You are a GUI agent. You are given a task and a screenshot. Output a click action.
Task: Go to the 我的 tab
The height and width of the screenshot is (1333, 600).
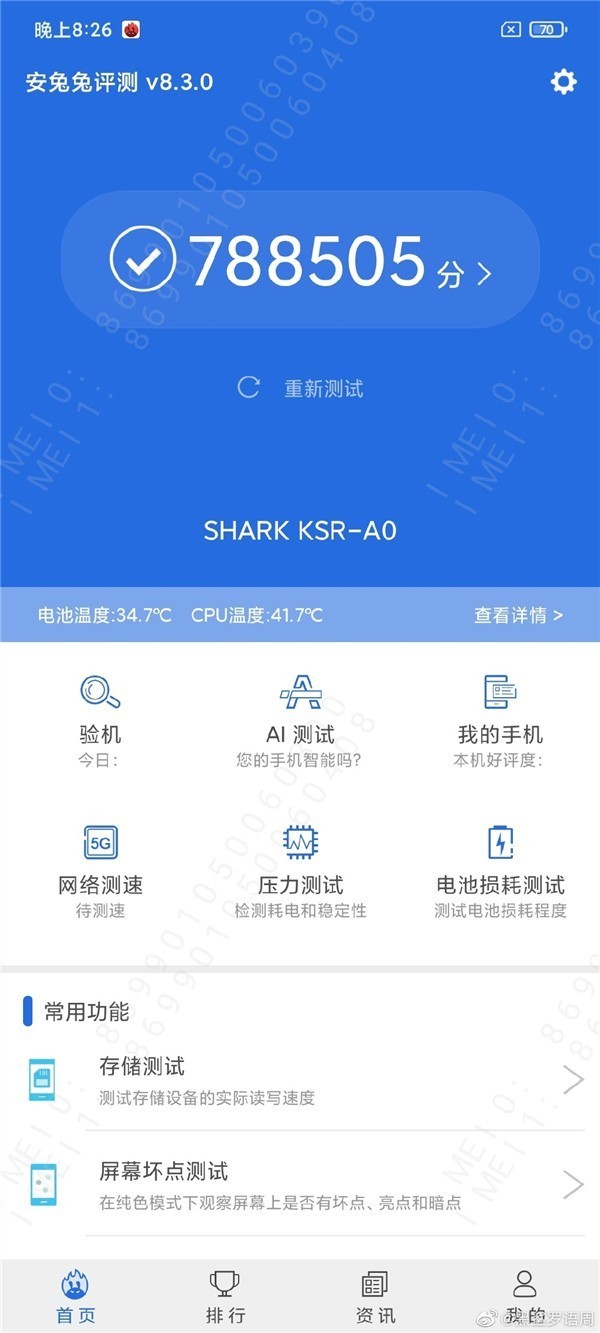click(x=525, y=1296)
